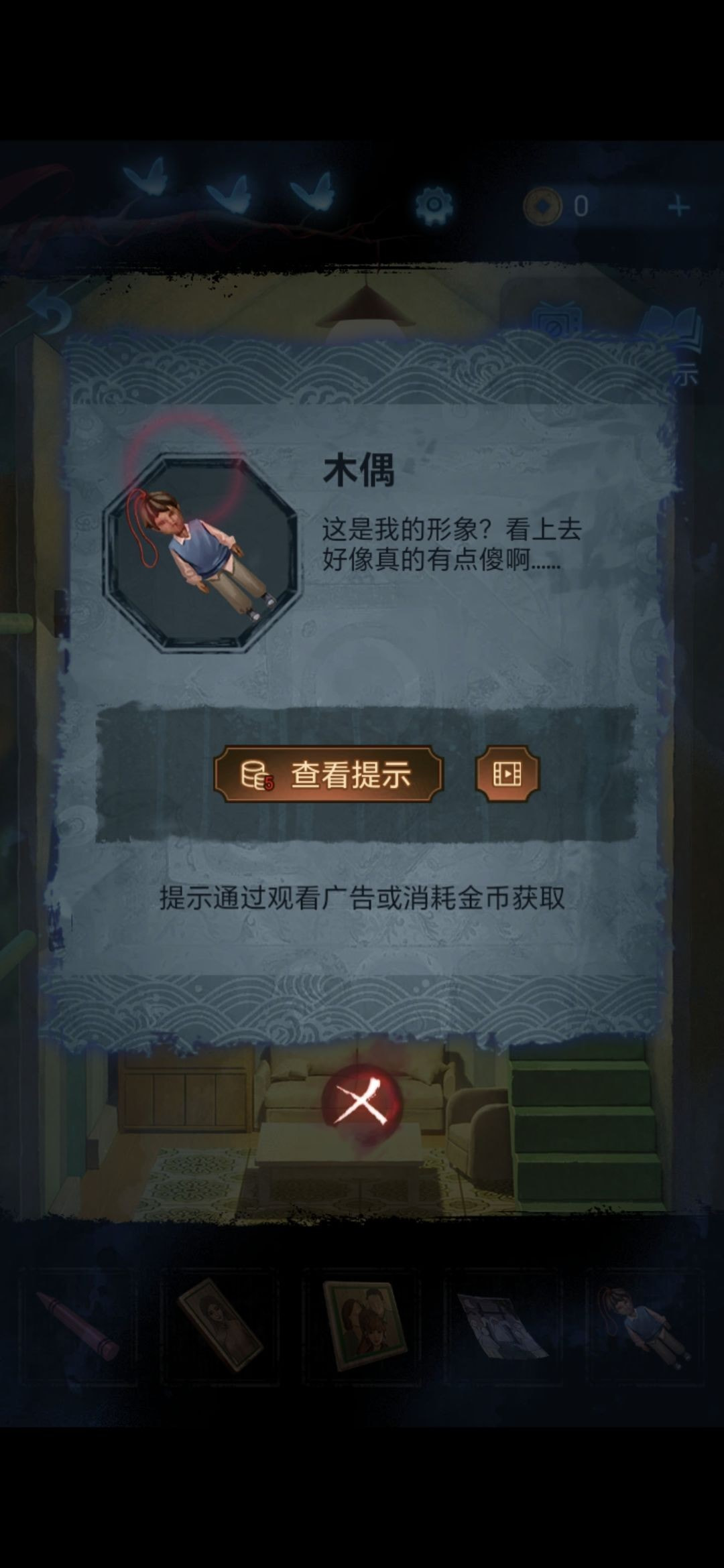Screen dimensions: 724x1568
Task: Watch an ad video for a hint
Action: 507,775
